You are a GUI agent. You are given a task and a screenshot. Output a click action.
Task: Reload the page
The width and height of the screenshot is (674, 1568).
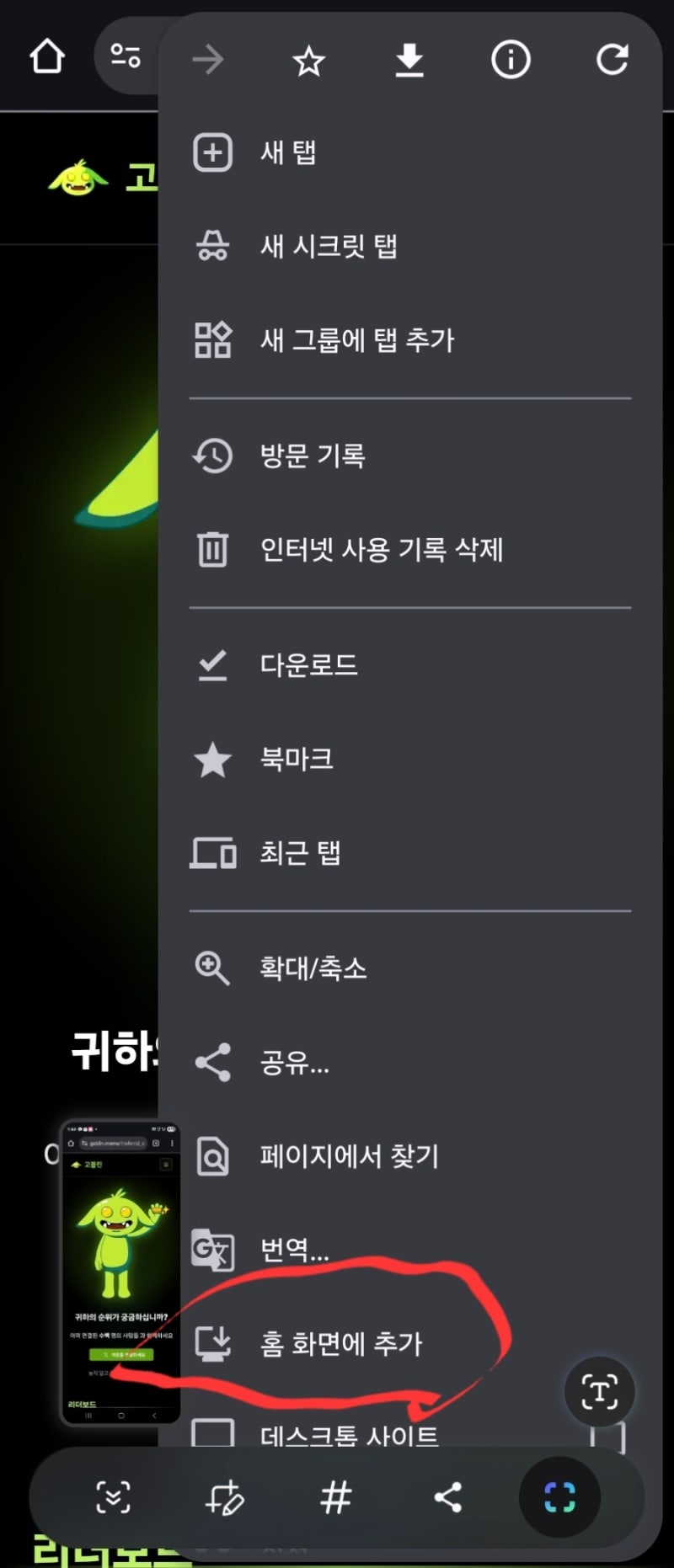(612, 61)
